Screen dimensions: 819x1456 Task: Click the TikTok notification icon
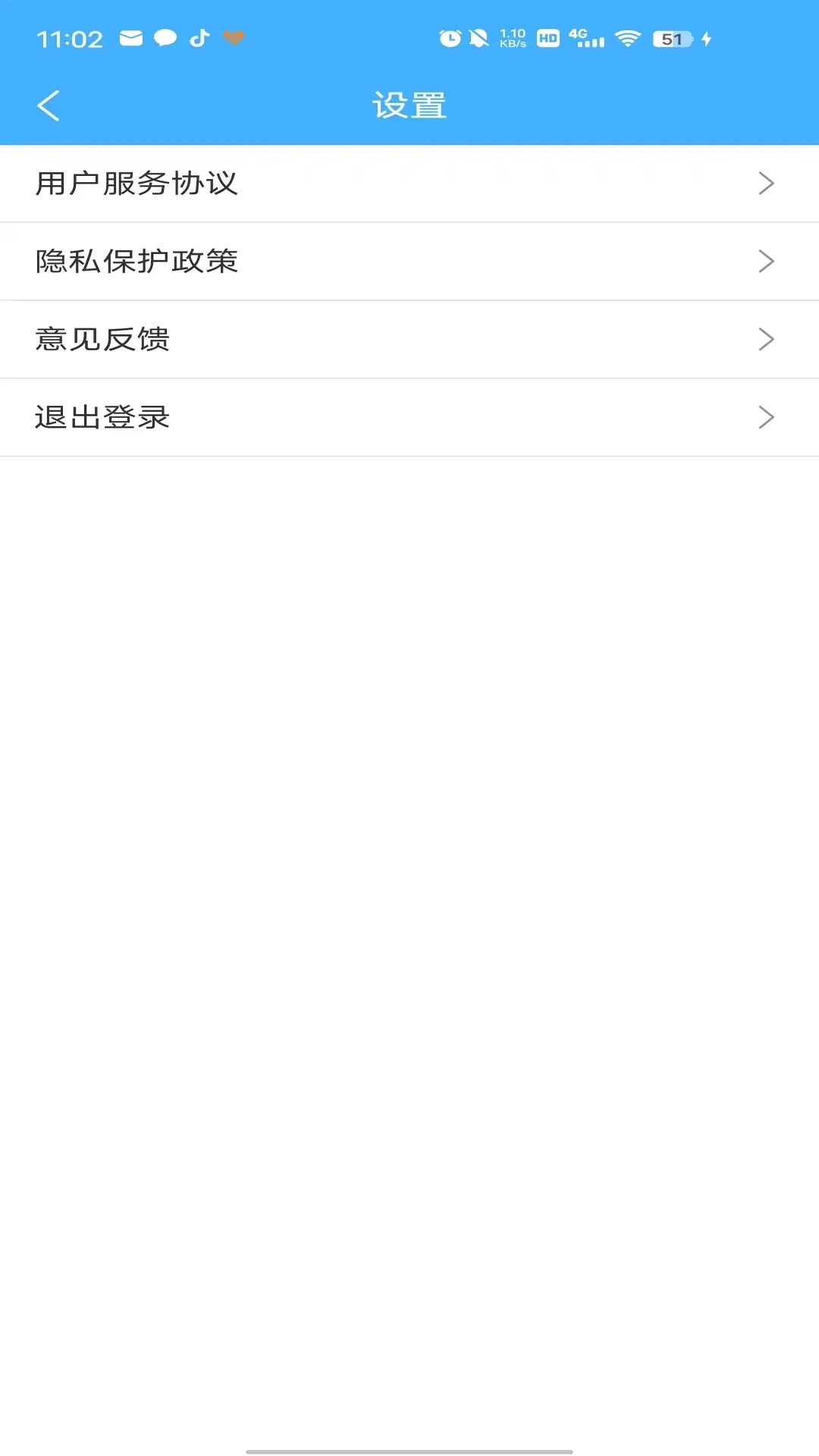[x=199, y=38]
